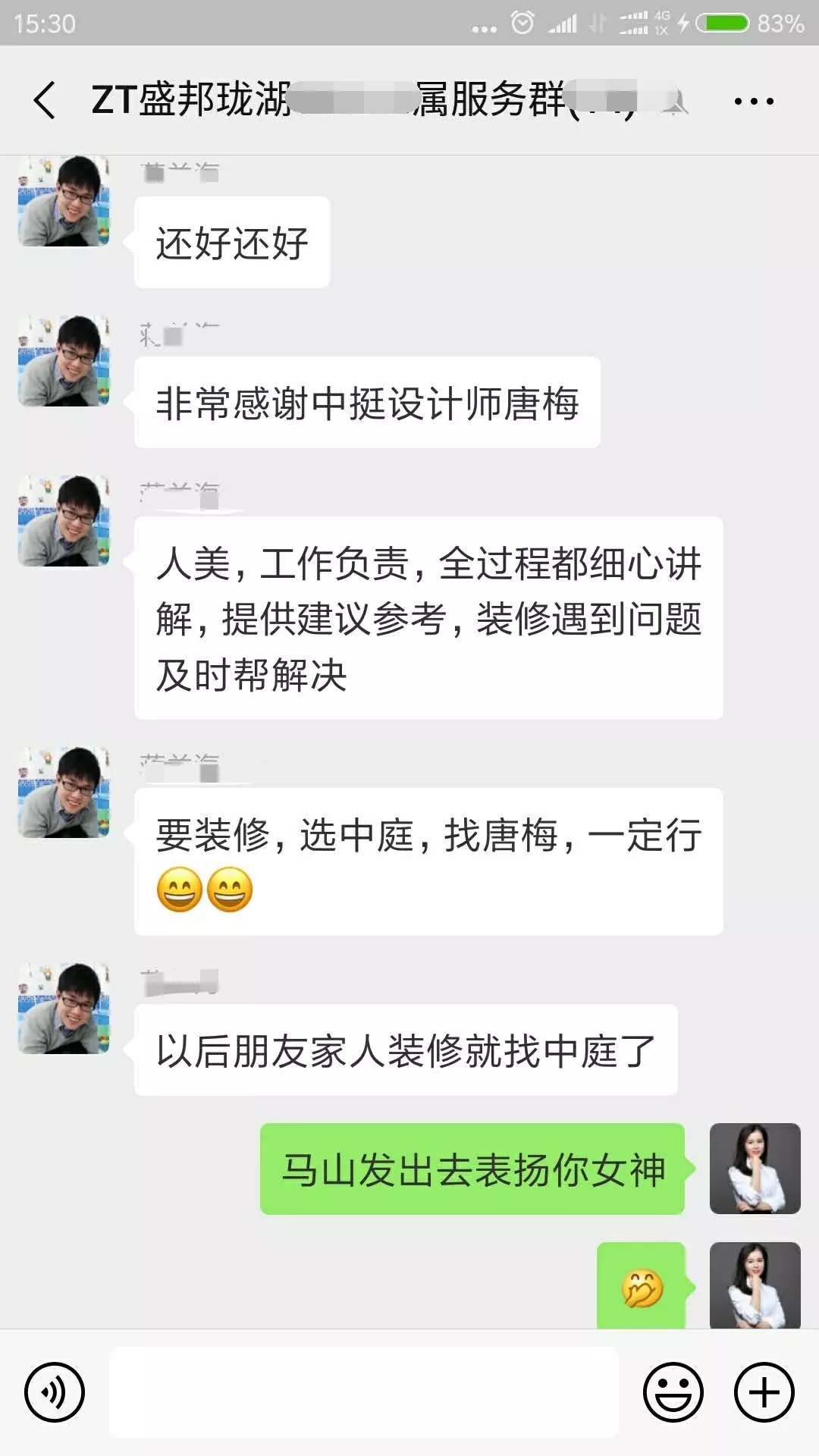Screen dimensions: 819x1456
Task: Open woman's avatar beside 马山发出去表扬你女神
Action: click(x=755, y=1169)
